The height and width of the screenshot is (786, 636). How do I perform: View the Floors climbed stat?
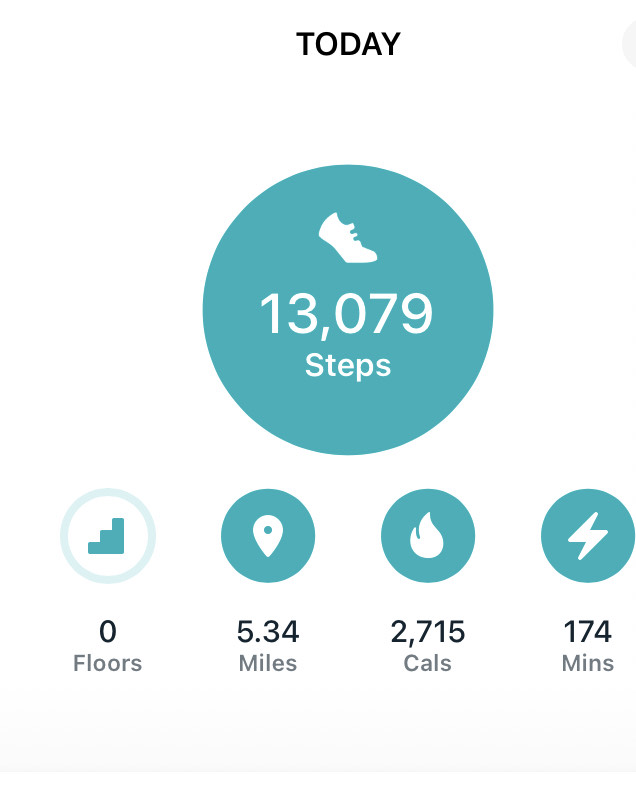[x=108, y=536]
